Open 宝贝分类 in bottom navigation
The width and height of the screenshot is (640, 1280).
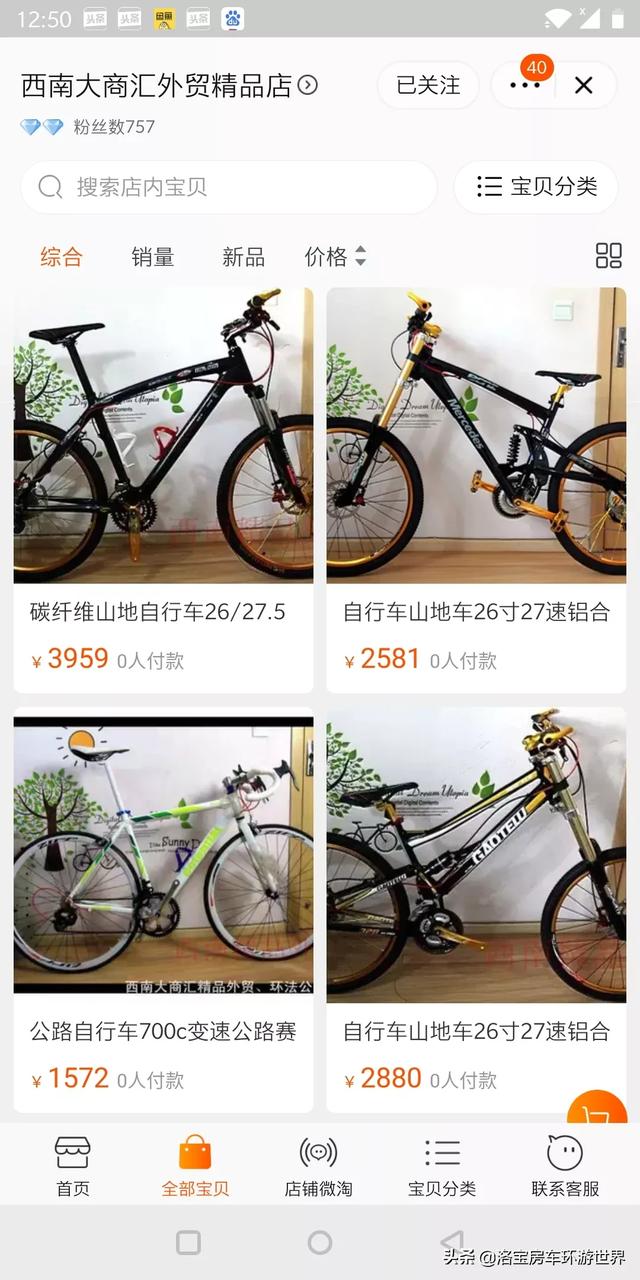(x=442, y=1166)
